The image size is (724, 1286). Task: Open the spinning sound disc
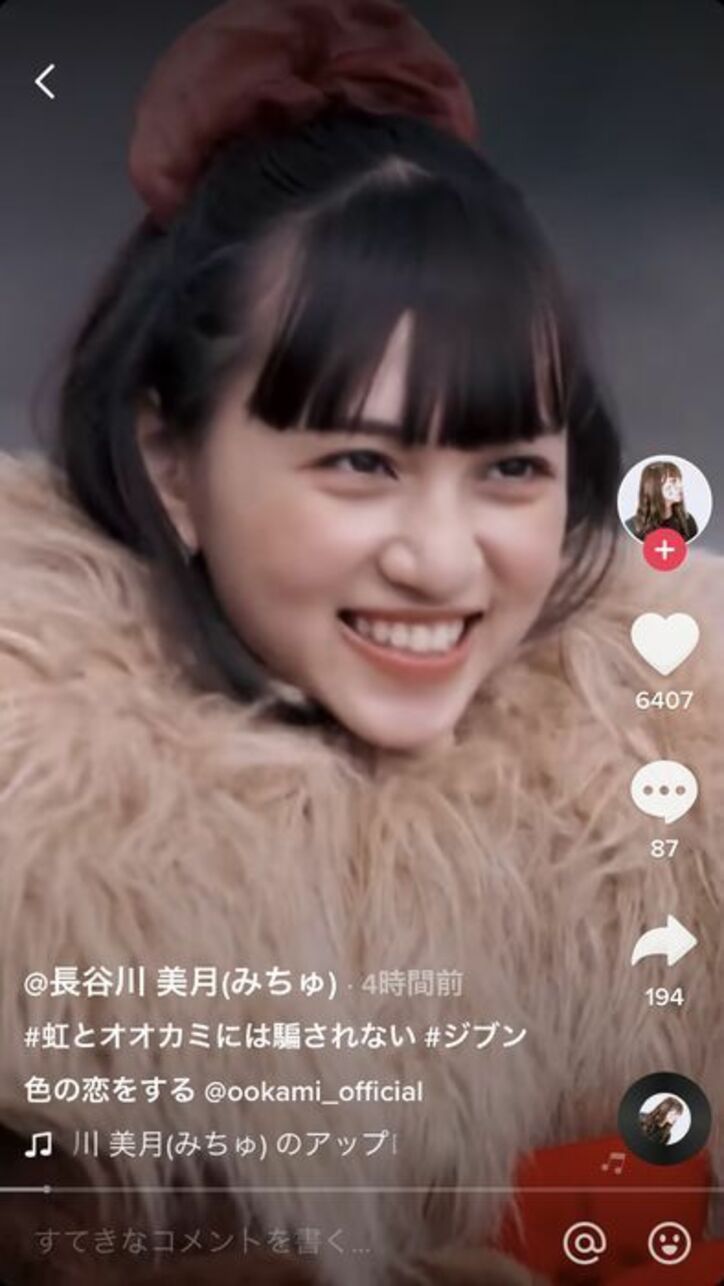pyautogui.click(x=664, y=1118)
